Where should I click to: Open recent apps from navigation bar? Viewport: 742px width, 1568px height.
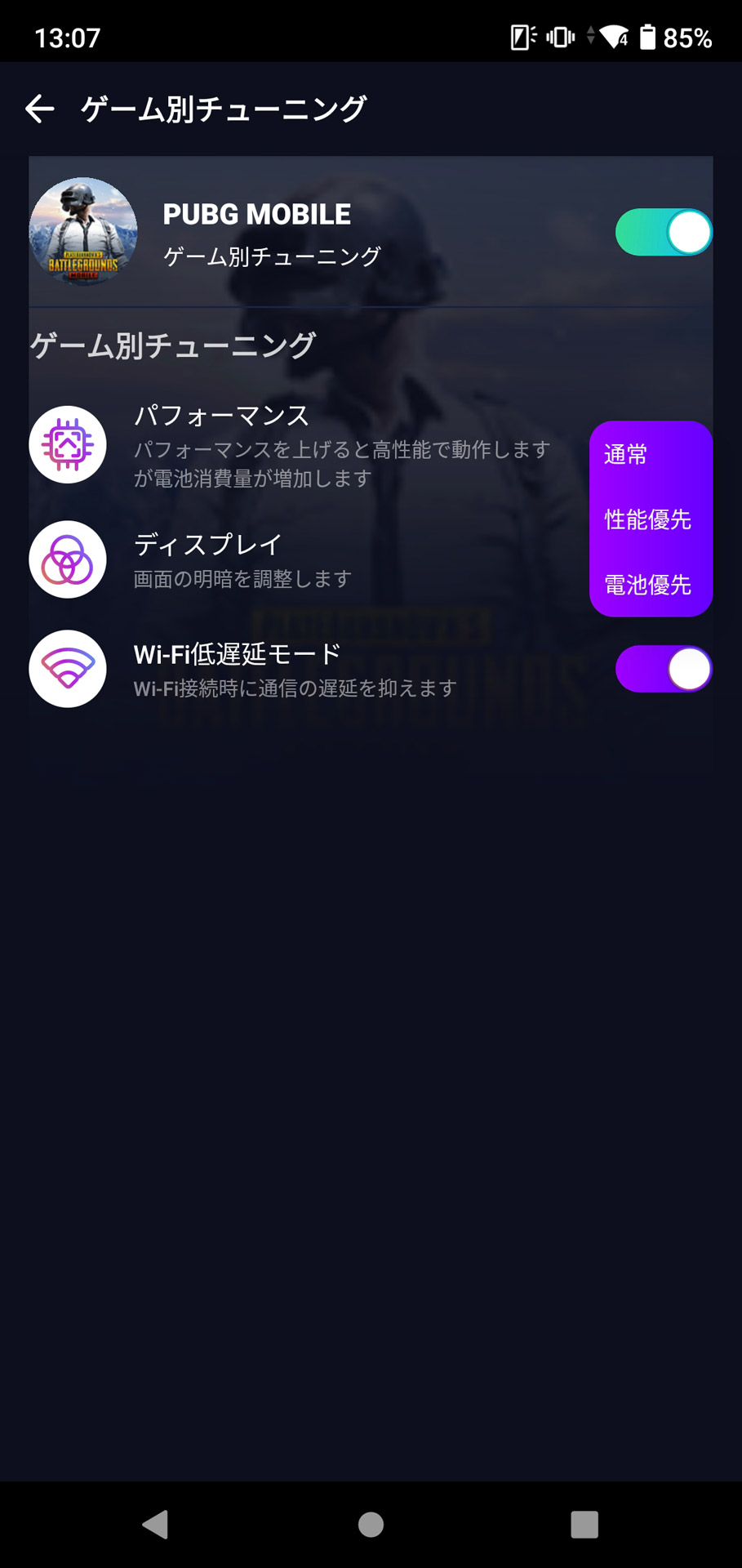point(584,1524)
